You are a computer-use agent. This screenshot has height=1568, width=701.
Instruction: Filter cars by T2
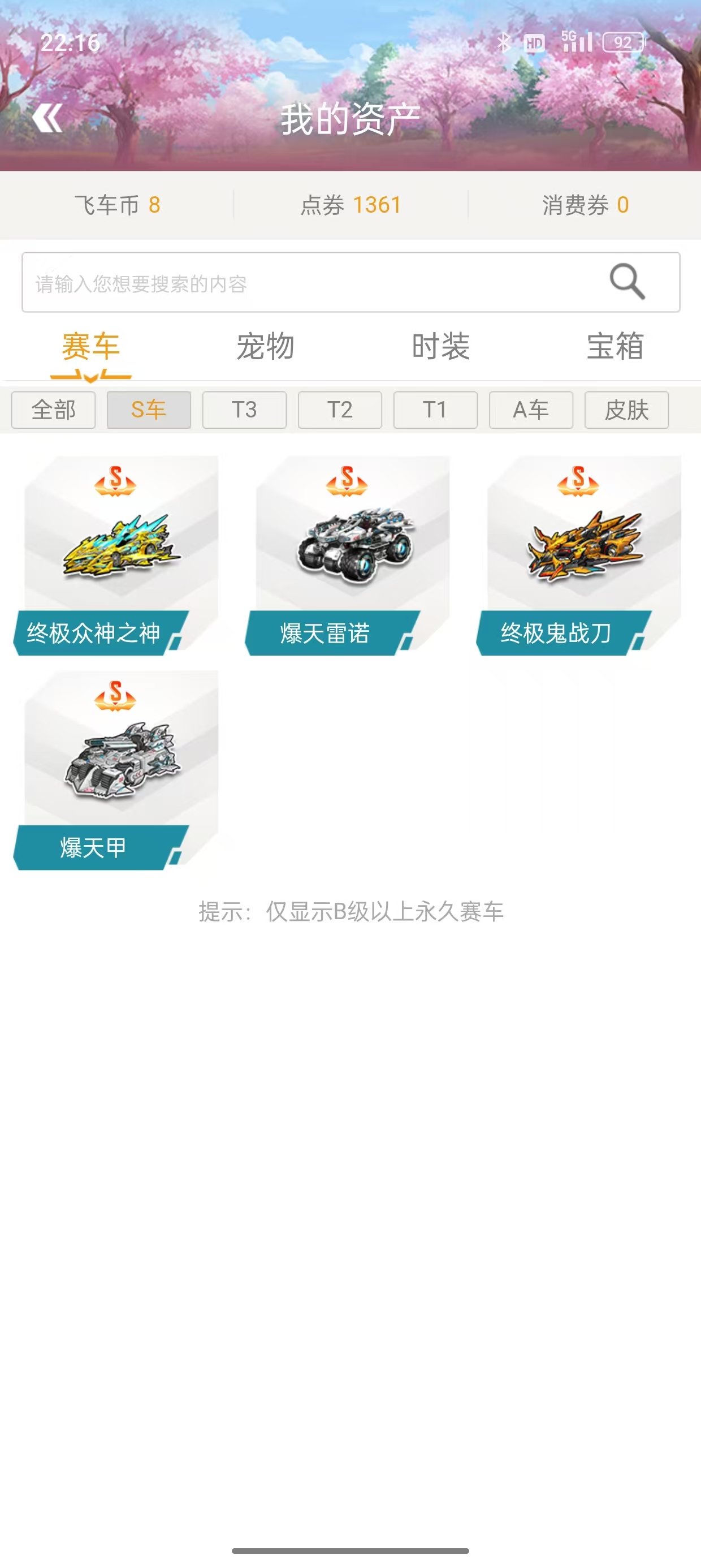340,410
